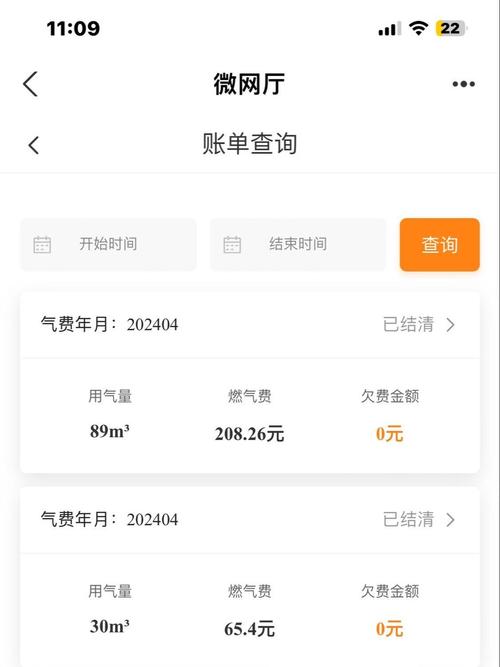Image resolution: width=500 pixels, height=667 pixels.
Task: Pick the 结束时间 end date
Action: [x=298, y=244]
